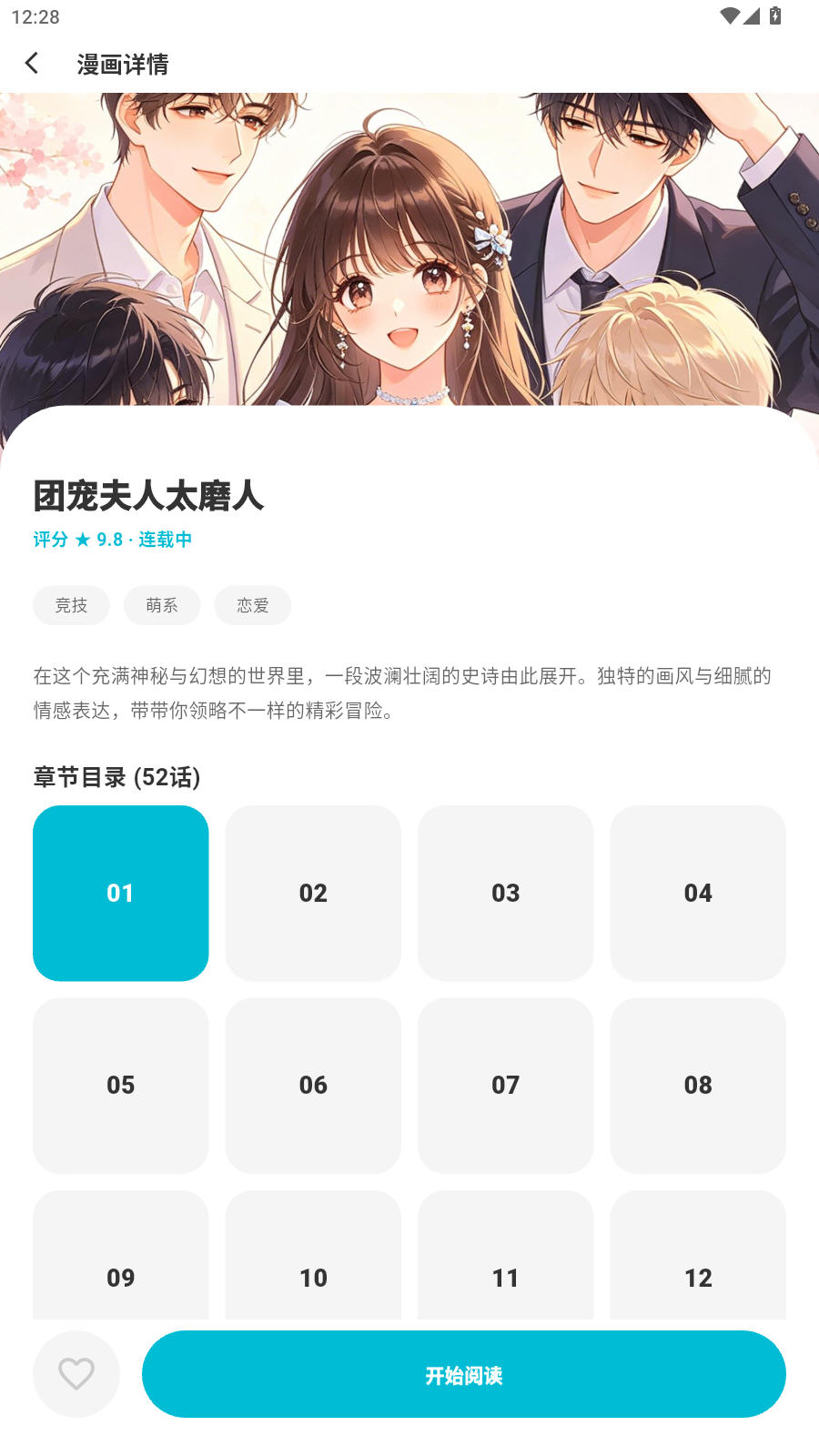Open chapter 03
This screenshot has width=819, height=1456.
coord(506,893)
